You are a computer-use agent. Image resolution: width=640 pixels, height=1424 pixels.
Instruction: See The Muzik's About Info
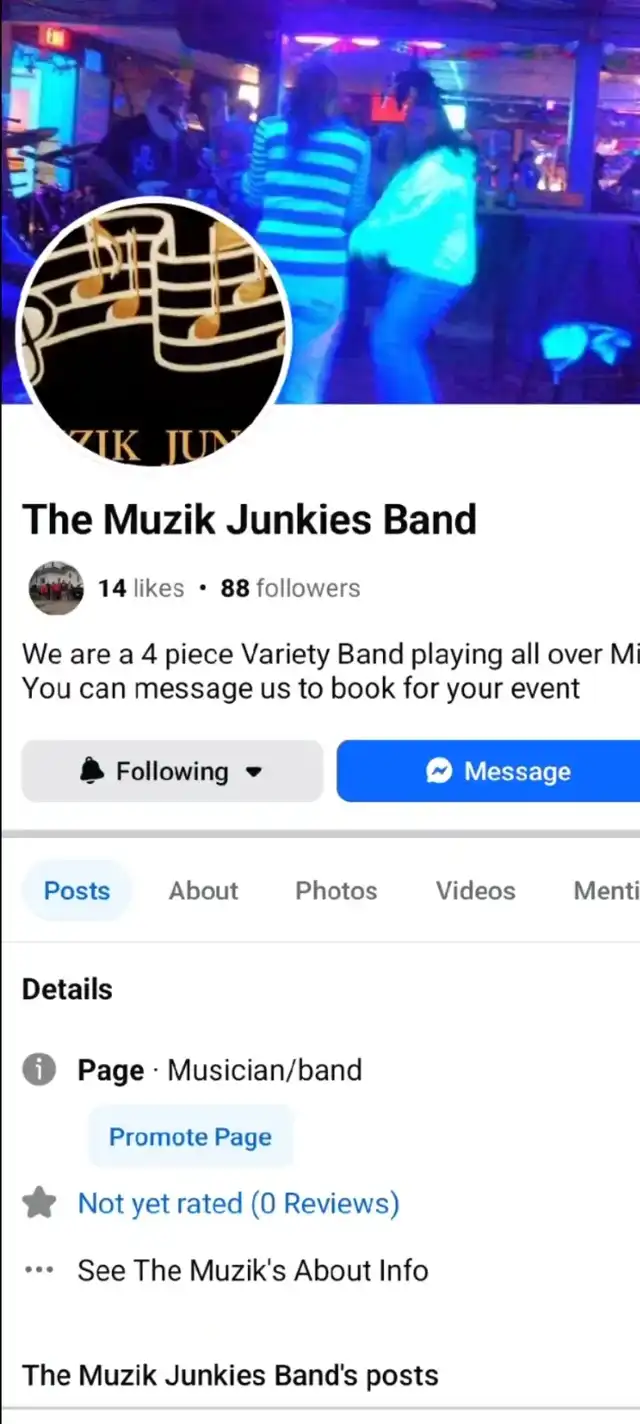coord(252,1270)
